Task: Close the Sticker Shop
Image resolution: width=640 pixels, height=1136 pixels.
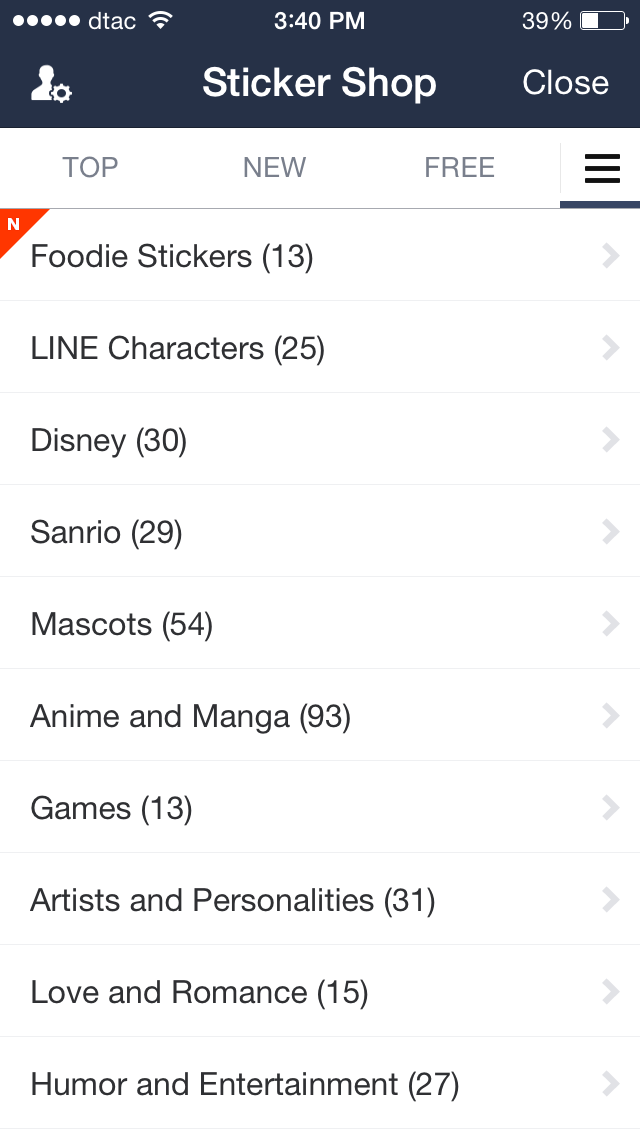Action: pos(565,83)
